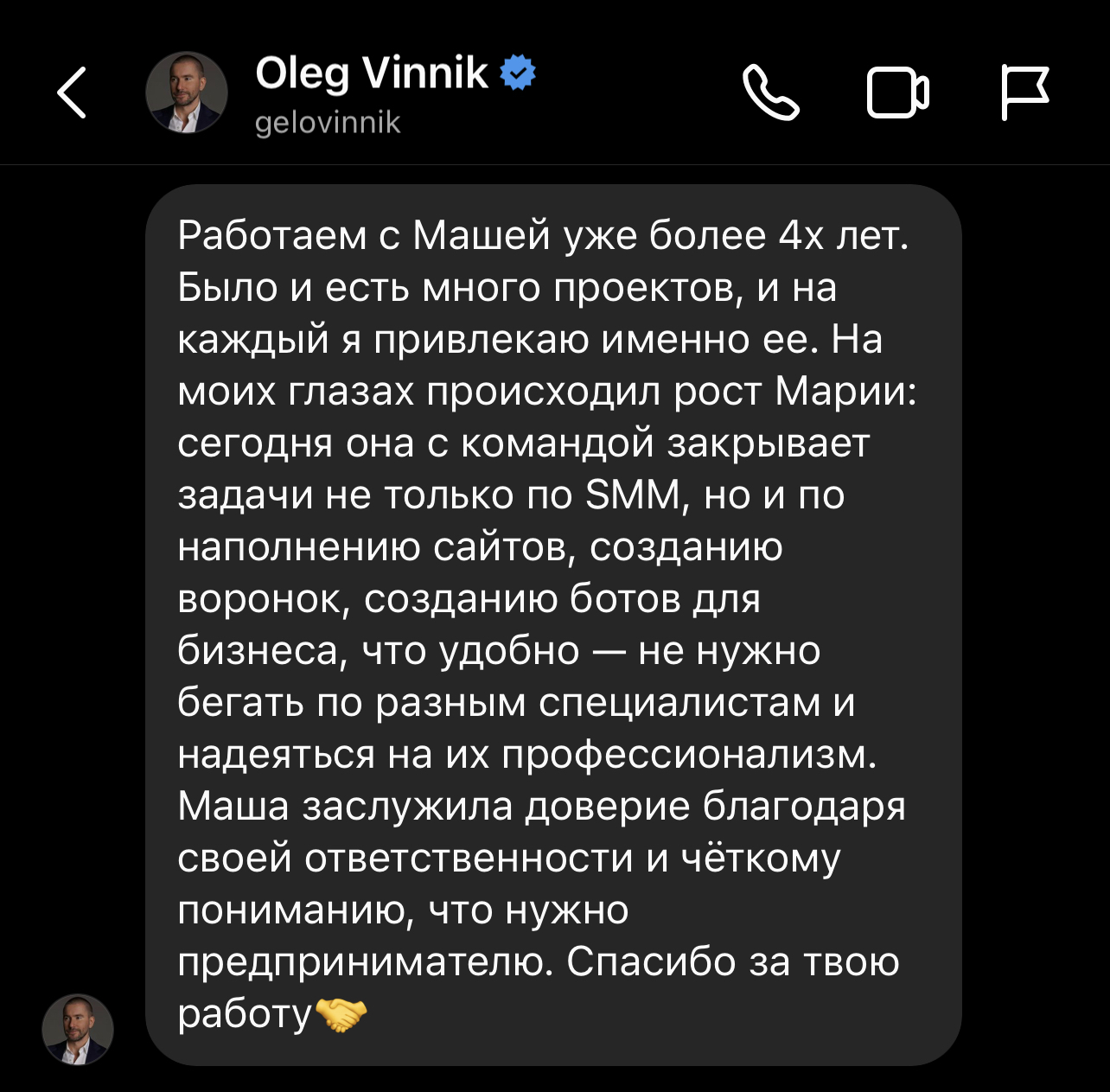This screenshot has width=1110, height=1092.
Task: Open Oleg Vinnik's profile from the header
Action: click(x=371, y=74)
